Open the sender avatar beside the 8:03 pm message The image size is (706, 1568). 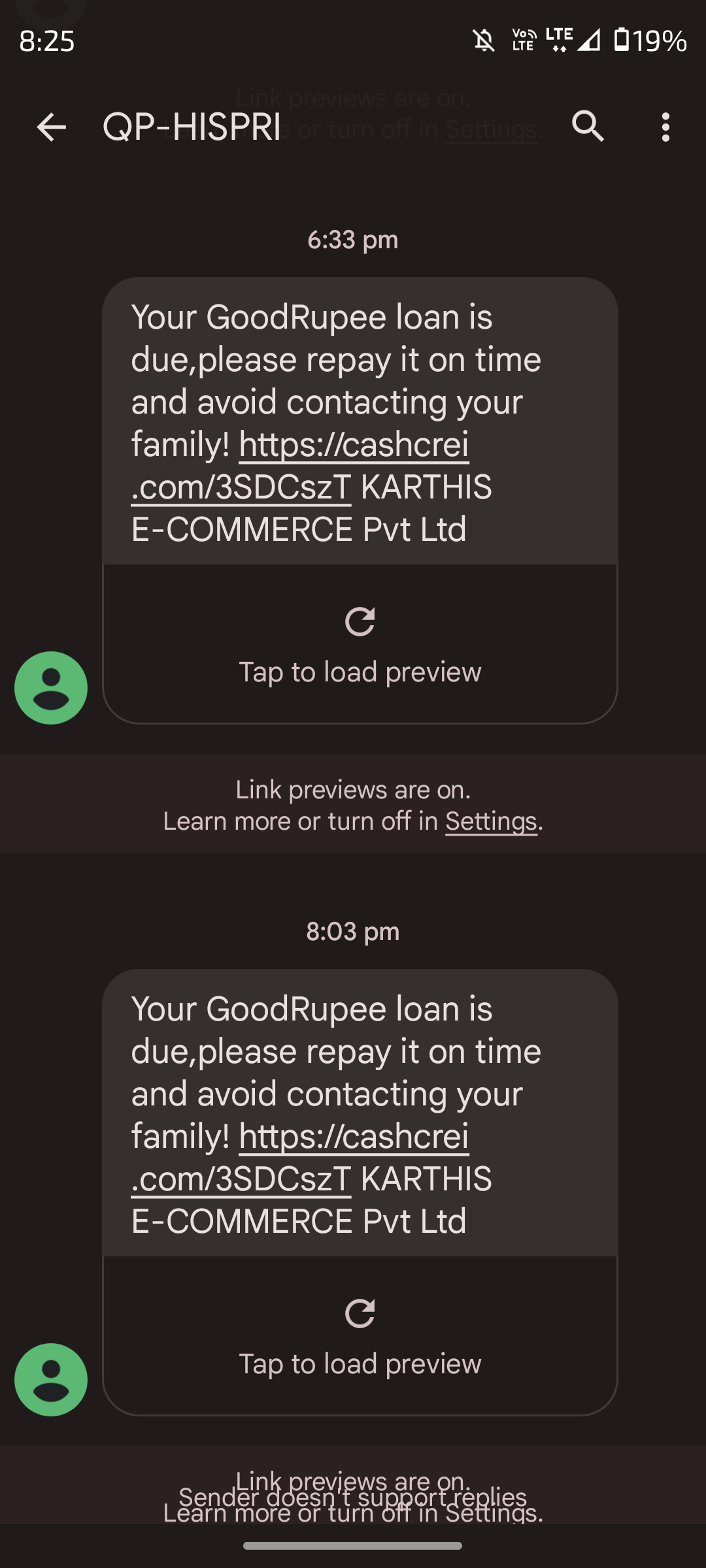[x=51, y=1380]
